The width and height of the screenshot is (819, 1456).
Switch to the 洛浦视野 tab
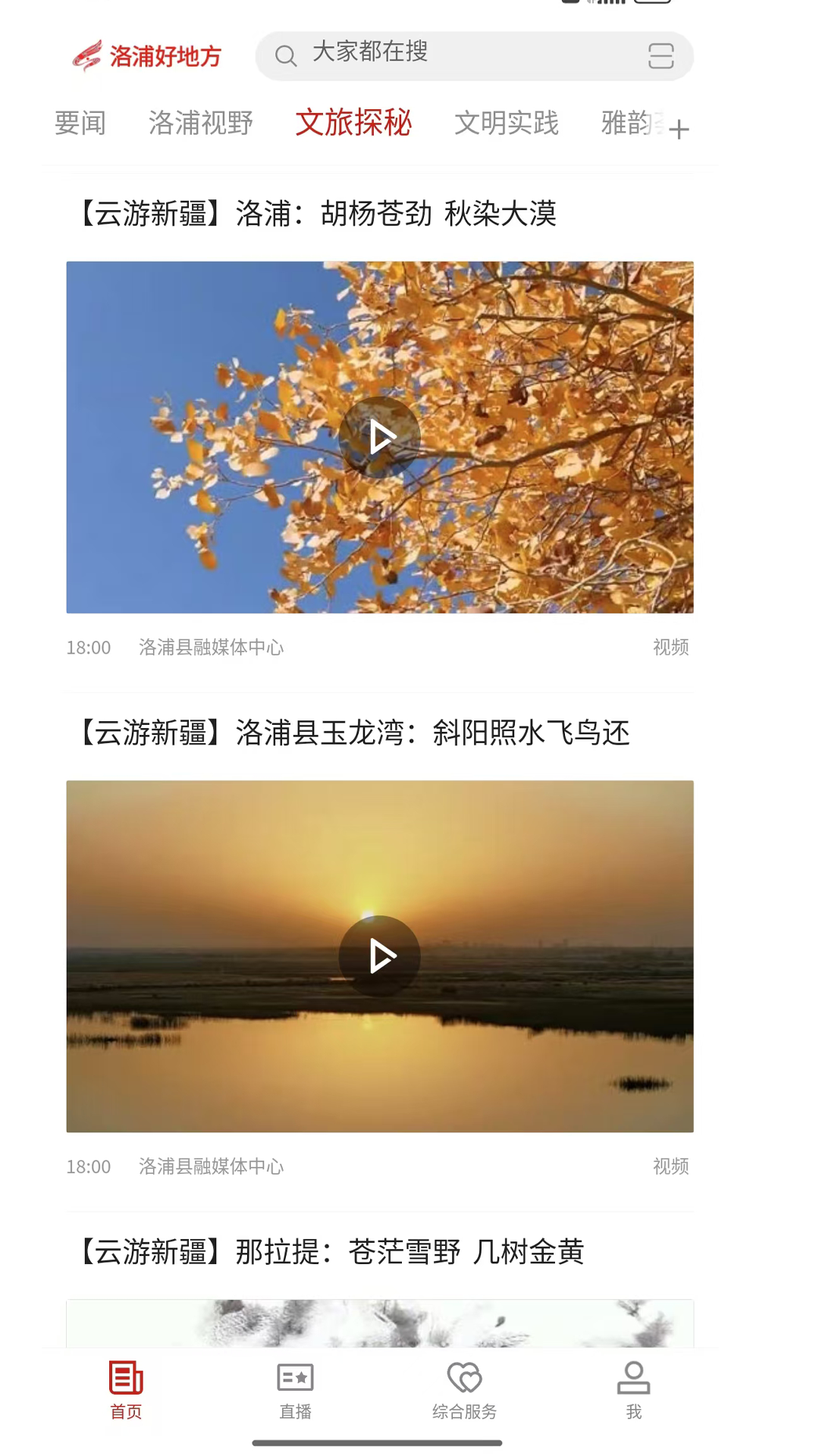[200, 123]
